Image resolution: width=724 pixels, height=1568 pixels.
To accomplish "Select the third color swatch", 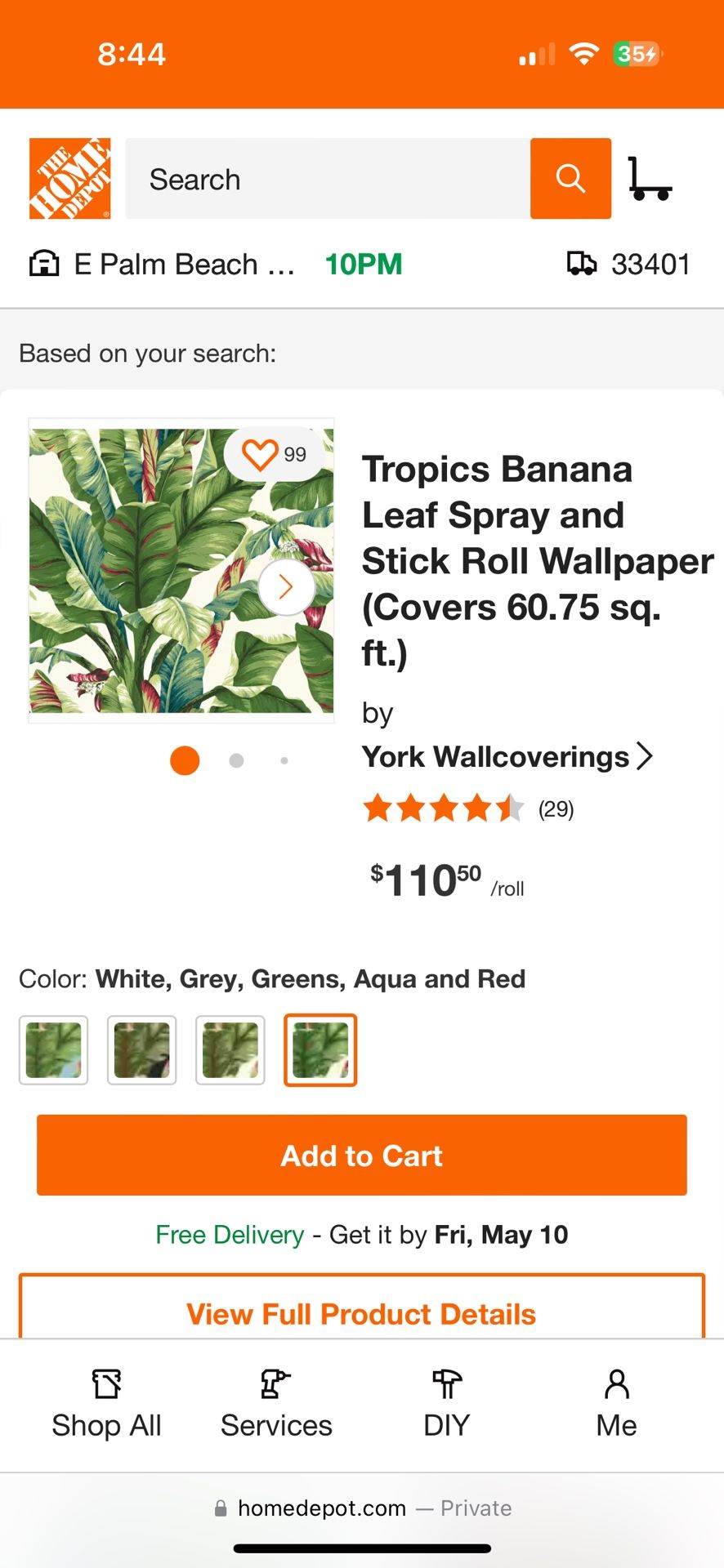I will [230, 1050].
